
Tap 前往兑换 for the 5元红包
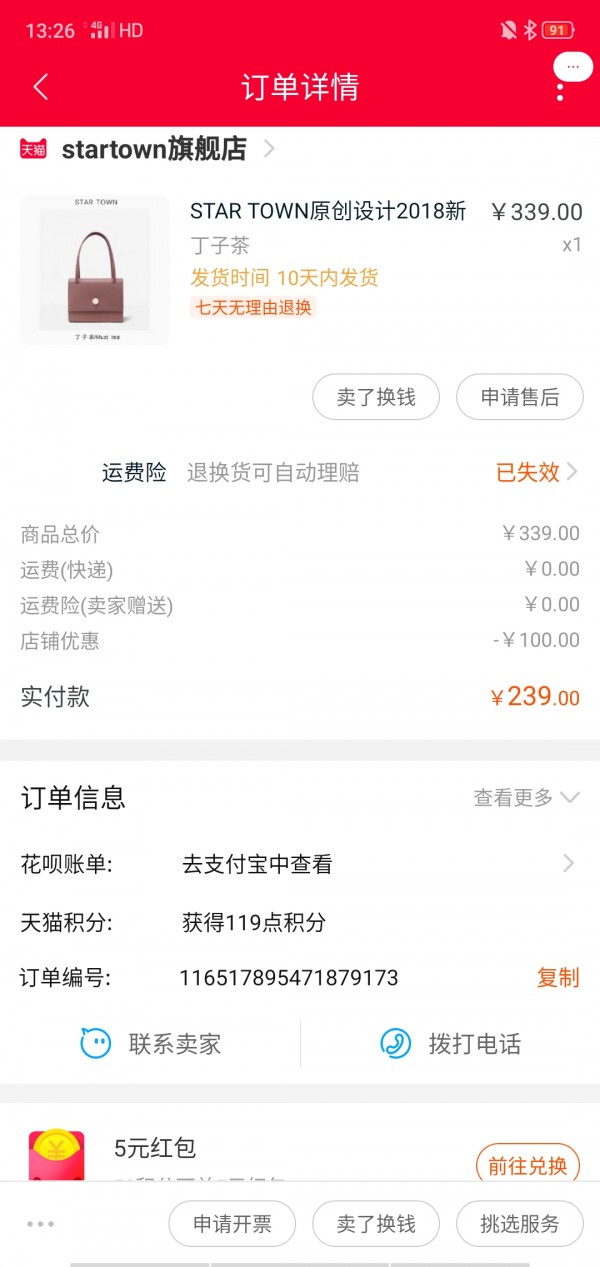pyautogui.click(x=528, y=1166)
